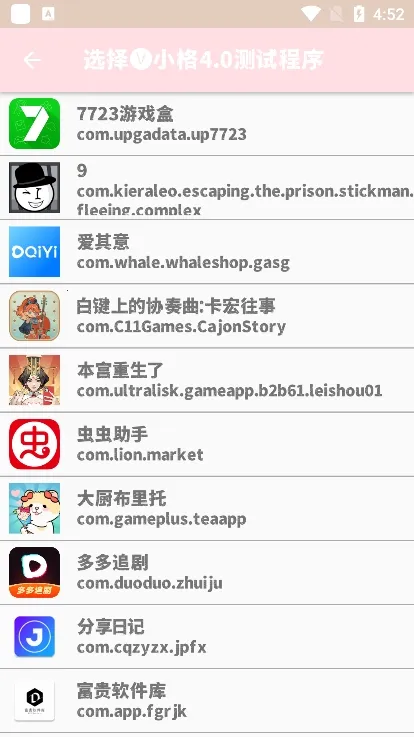Viewport: 414px width, 737px height.
Task: Go back using the header arrow
Action: point(32,60)
